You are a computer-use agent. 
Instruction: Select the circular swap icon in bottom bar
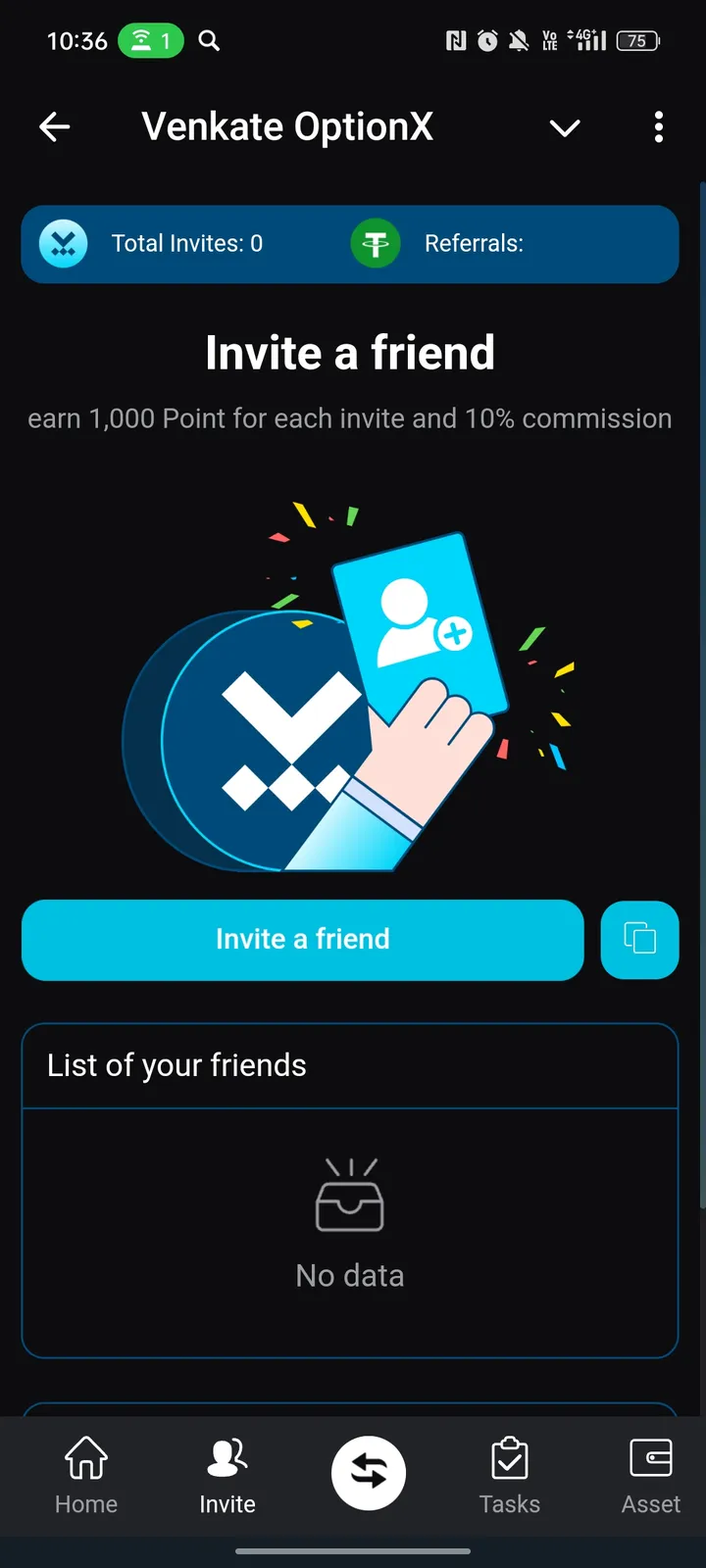[368, 1472]
